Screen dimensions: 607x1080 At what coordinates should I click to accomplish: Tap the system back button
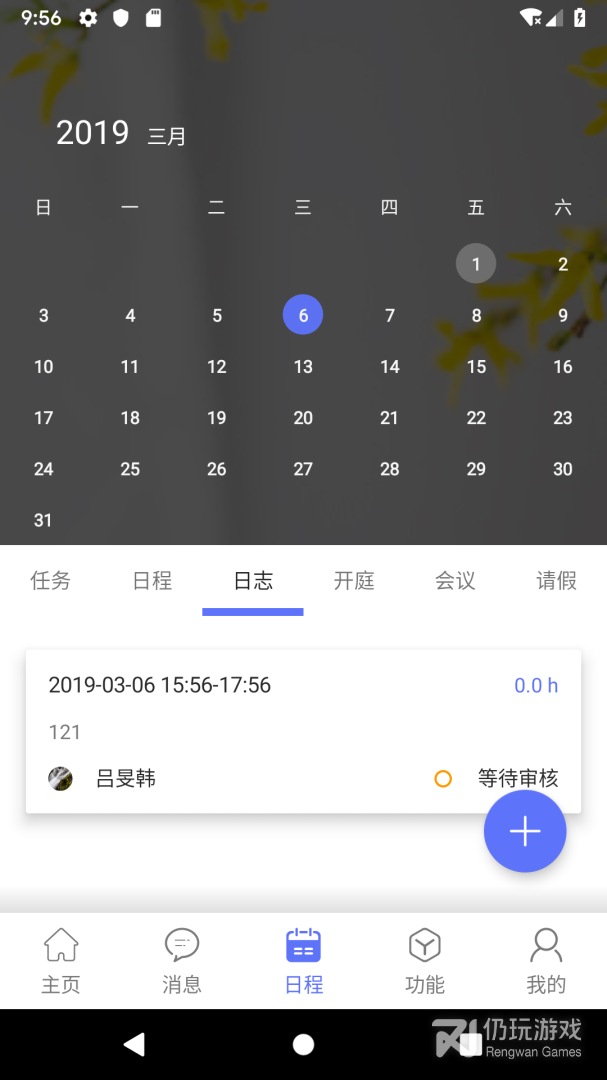[x=134, y=1045]
